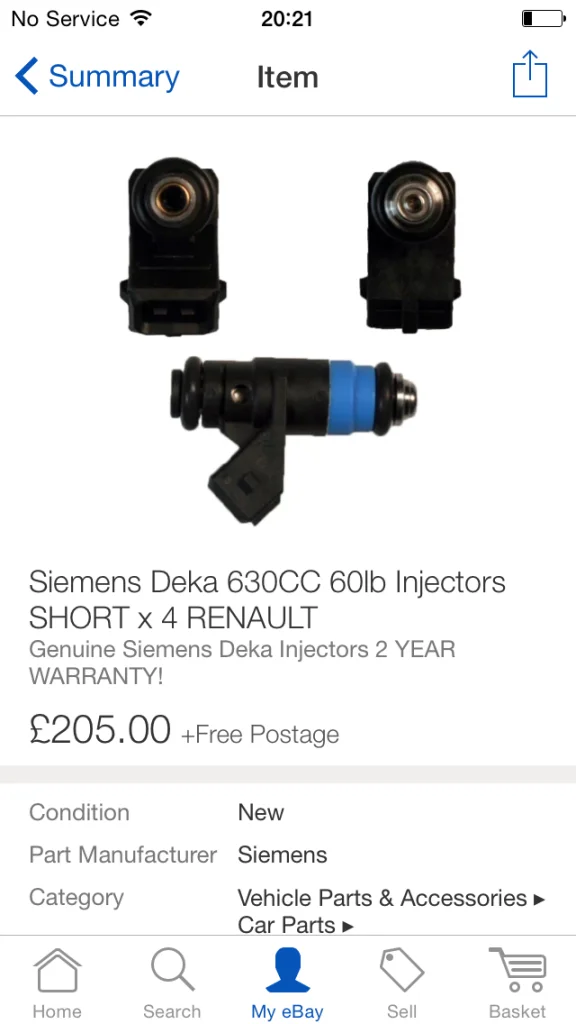576x1024 pixels.
Task: Go back to Summary
Action: click(x=97, y=76)
